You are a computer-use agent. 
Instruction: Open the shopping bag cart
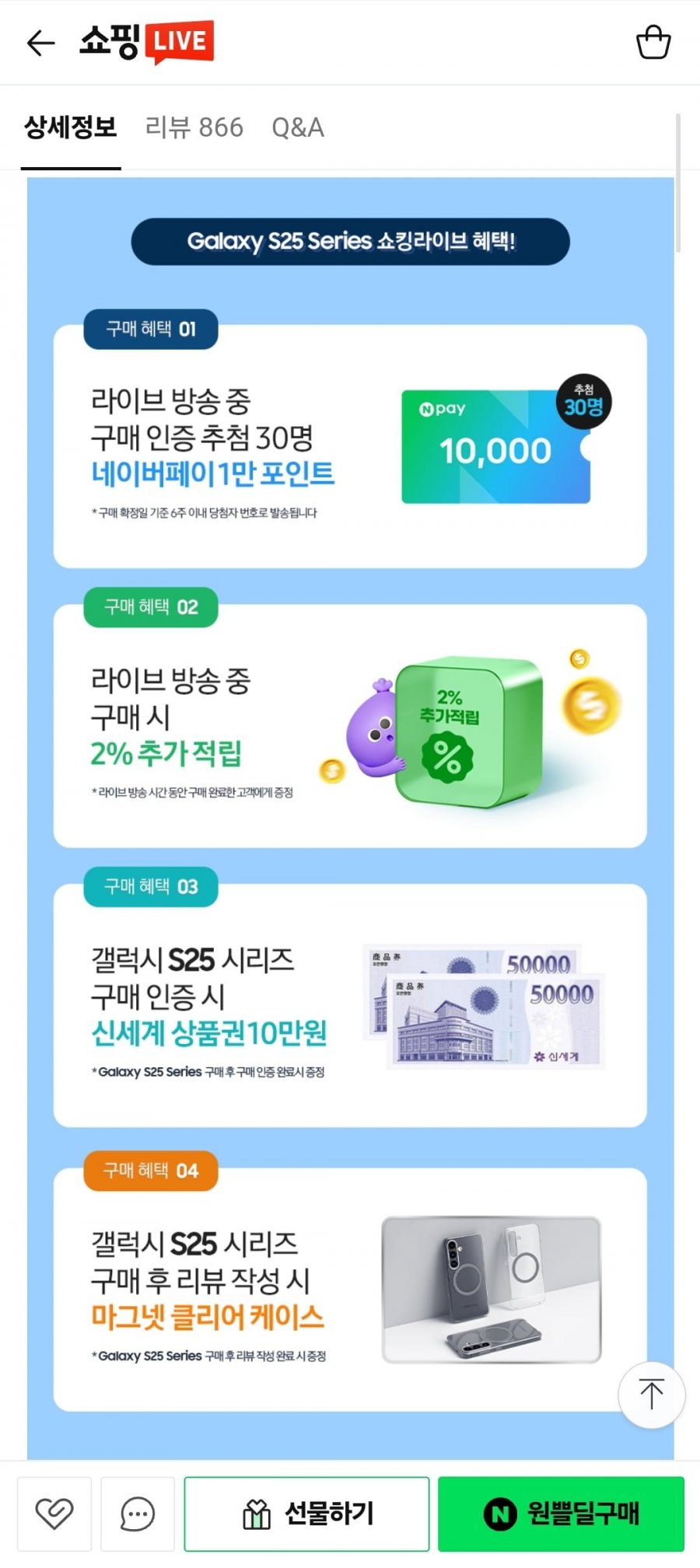[x=653, y=43]
